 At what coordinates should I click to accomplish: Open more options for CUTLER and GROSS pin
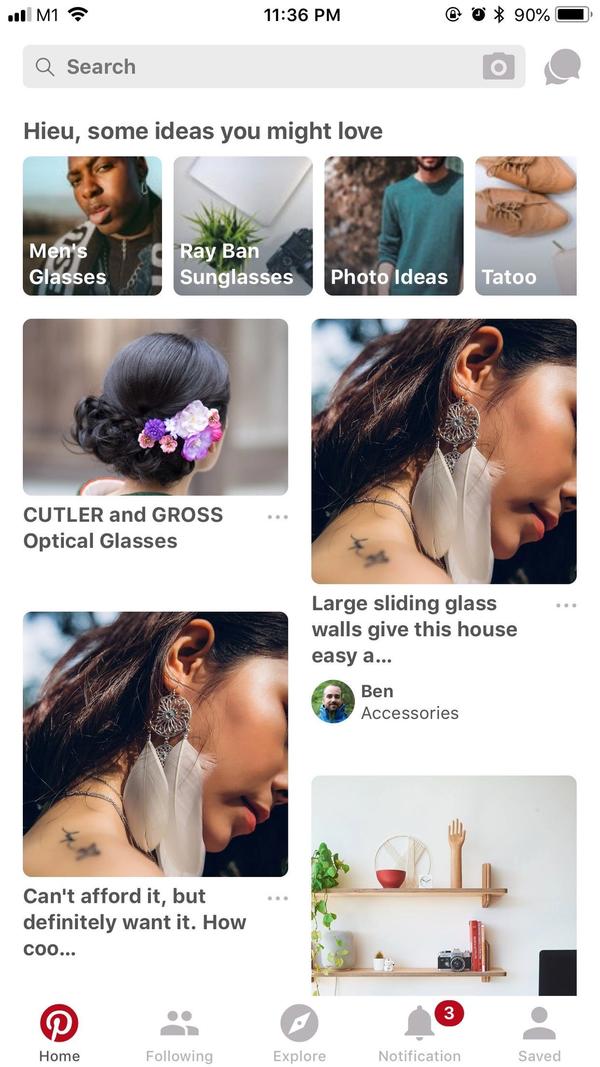click(277, 517)
